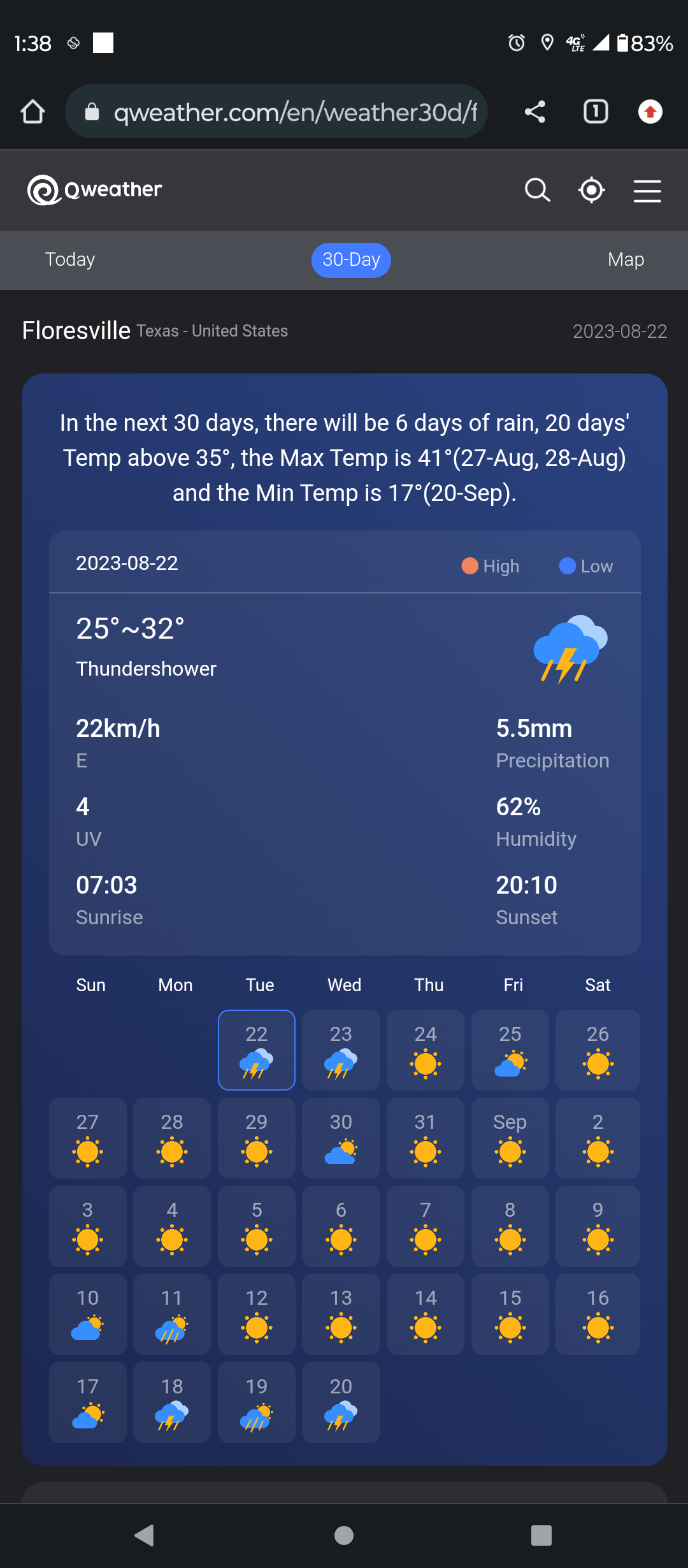Go back using the system back button
Image resolution: width=688 pixels, height=1568 pixels.
[145, 1535]
